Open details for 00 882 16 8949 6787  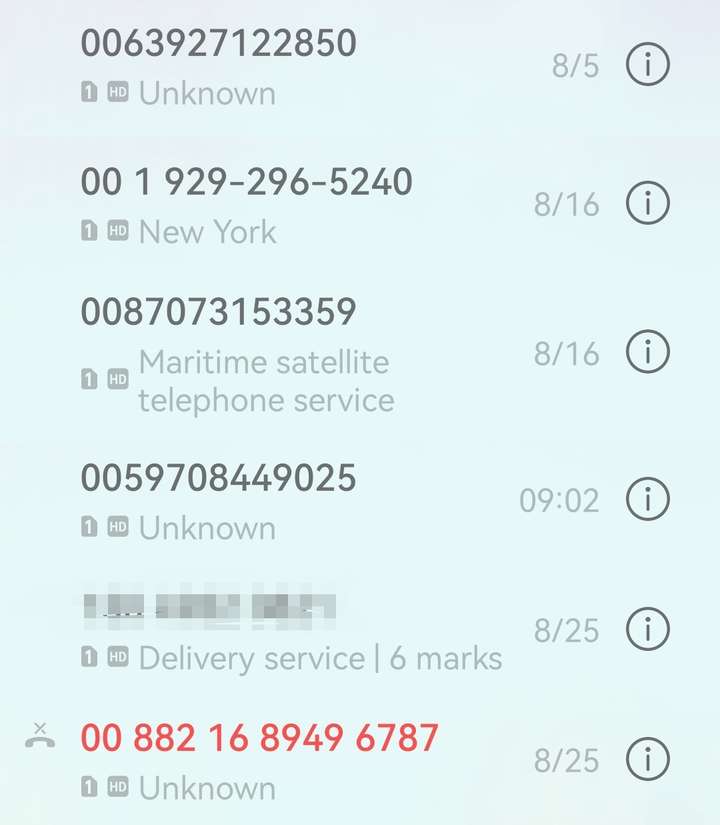(647, 760)
